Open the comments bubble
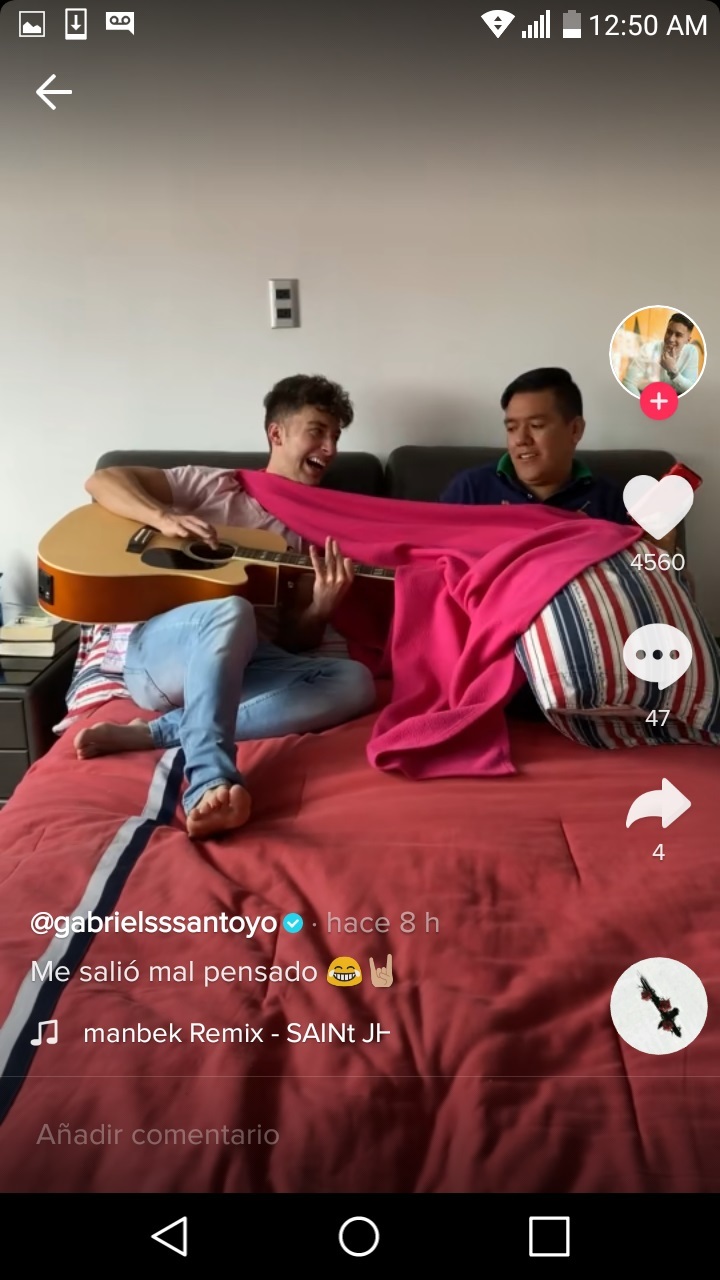 coord(657,656)
